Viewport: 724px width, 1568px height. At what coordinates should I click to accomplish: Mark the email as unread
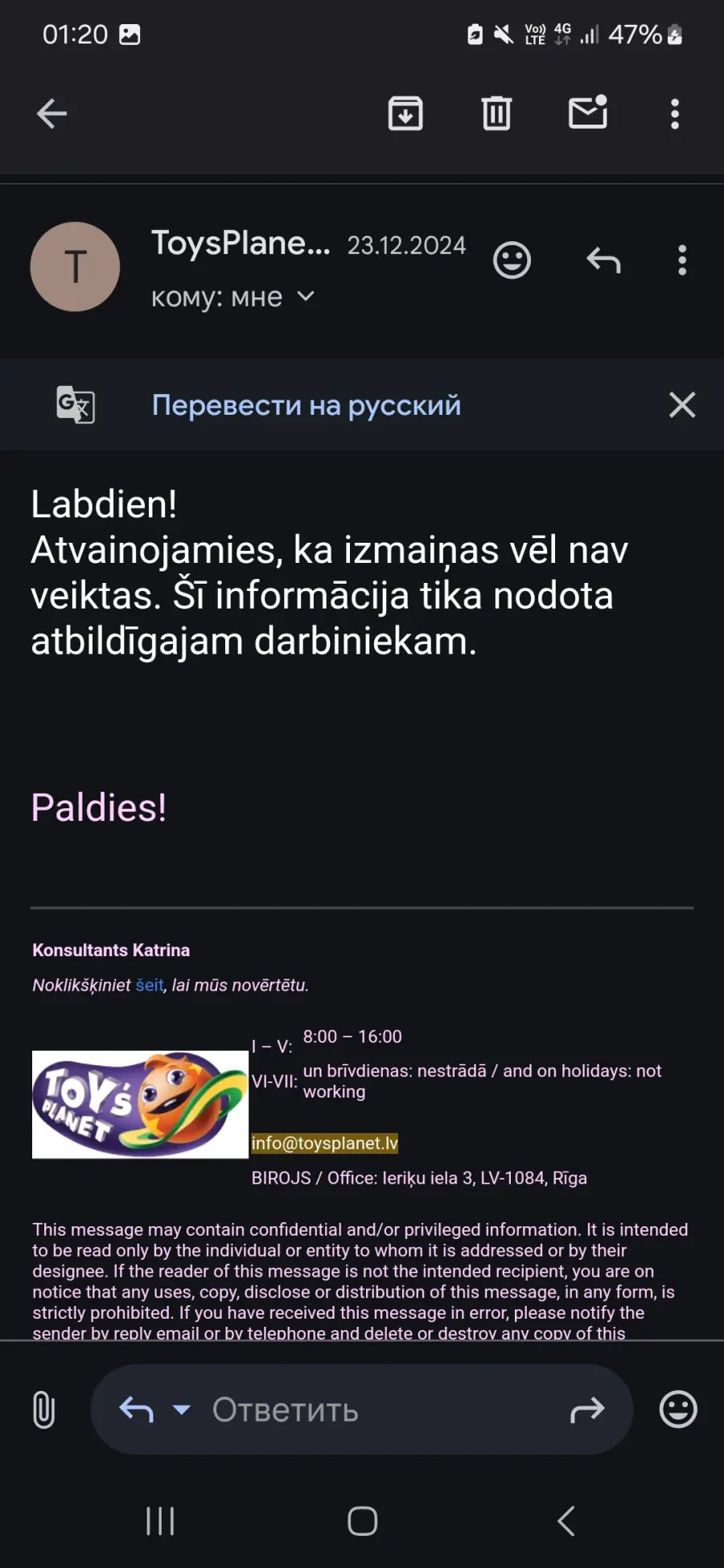pos(588,112)
